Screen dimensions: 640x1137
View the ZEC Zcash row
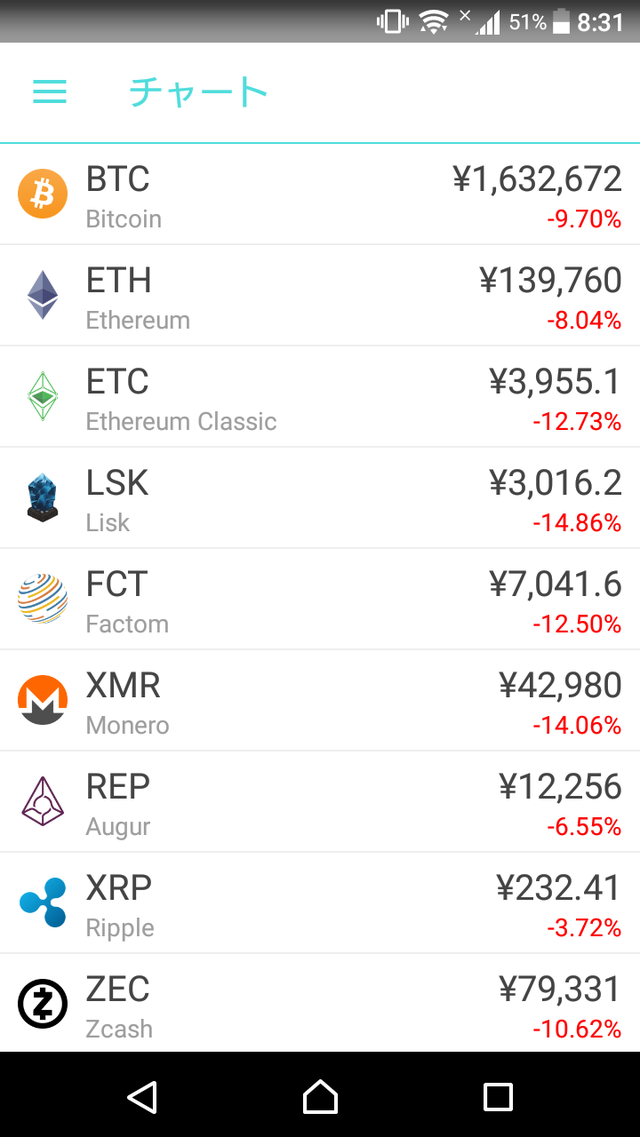[x=320, y=1003]
